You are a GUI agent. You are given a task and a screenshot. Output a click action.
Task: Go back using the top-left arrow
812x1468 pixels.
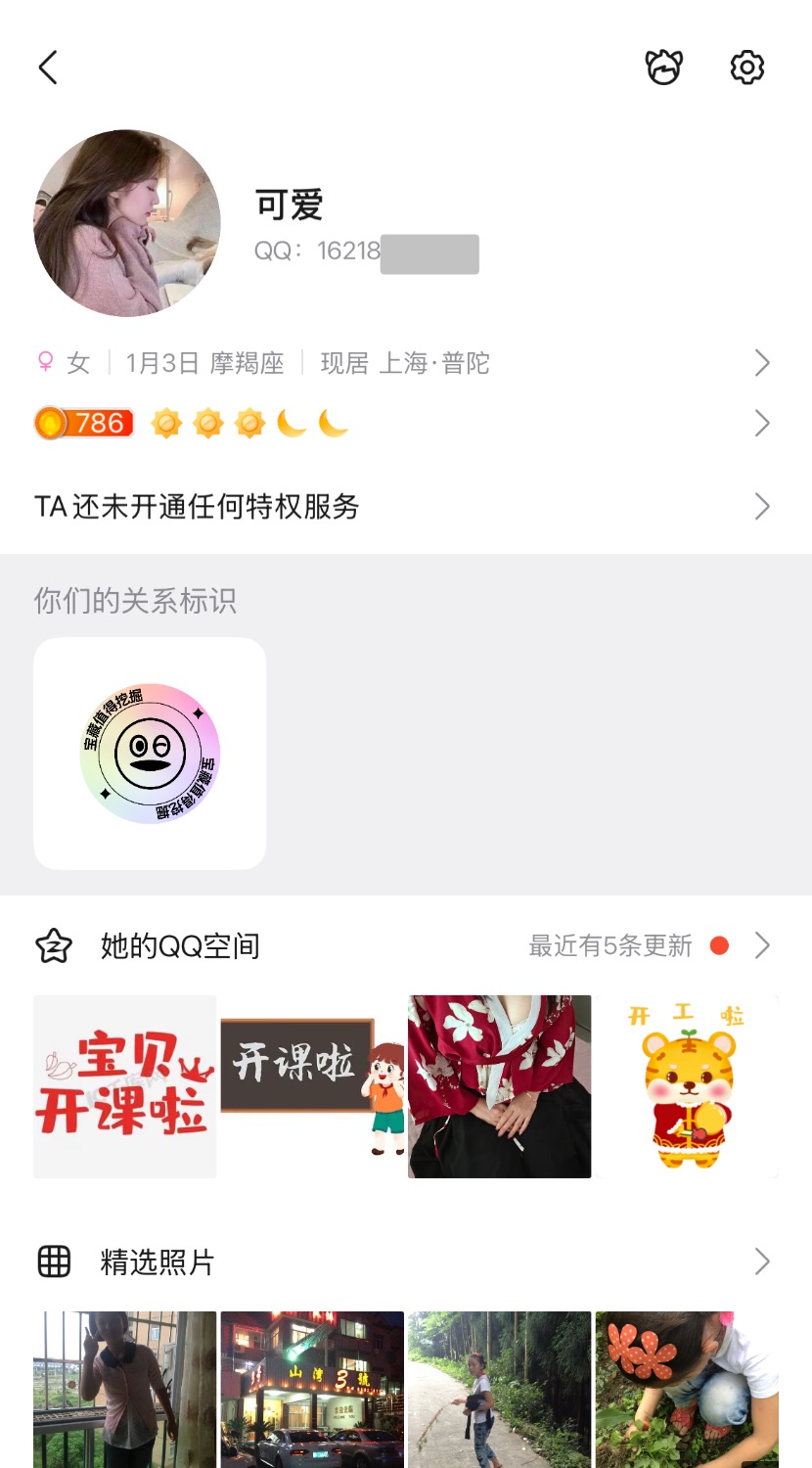pyautogui.click(x=48, y=68)
